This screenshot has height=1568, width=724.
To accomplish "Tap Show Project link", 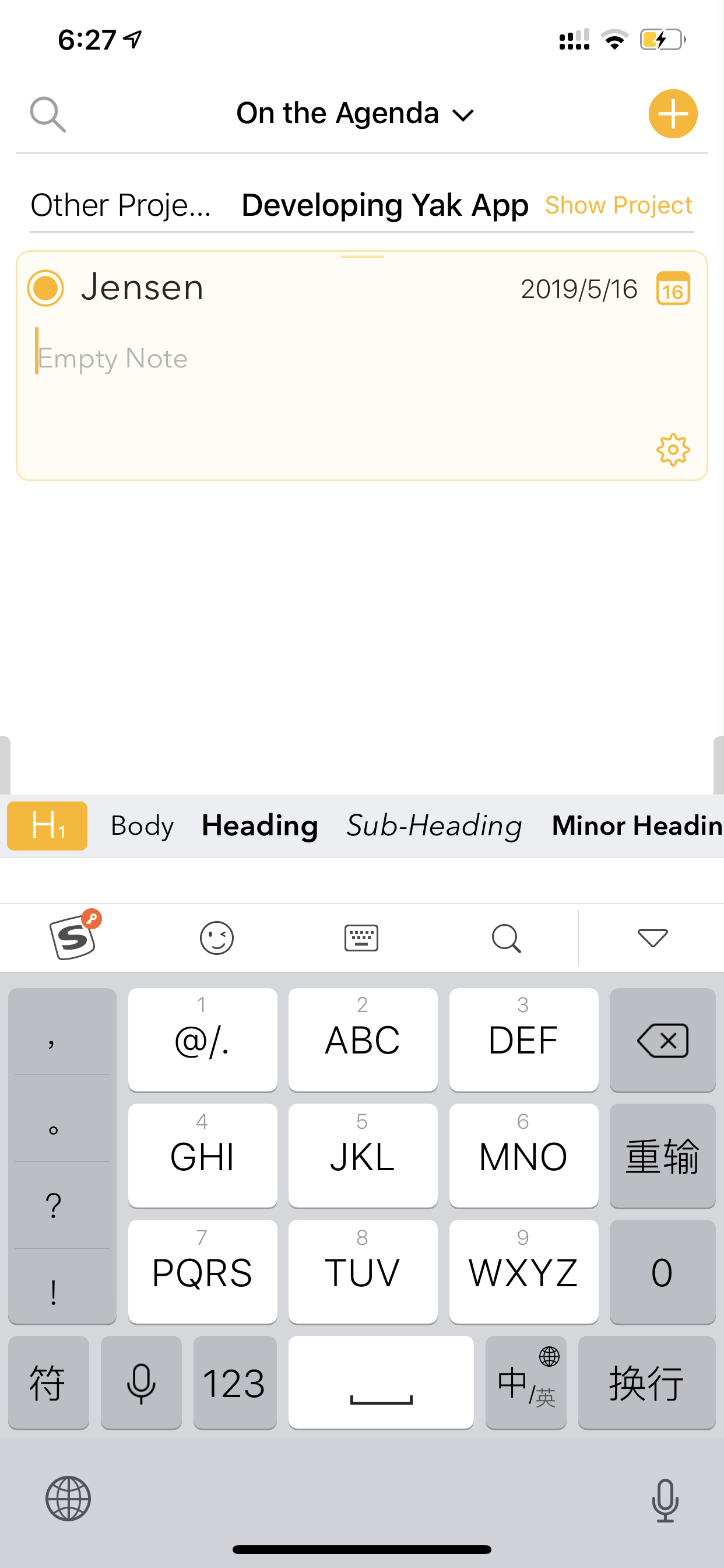I will tap(618, 205).
